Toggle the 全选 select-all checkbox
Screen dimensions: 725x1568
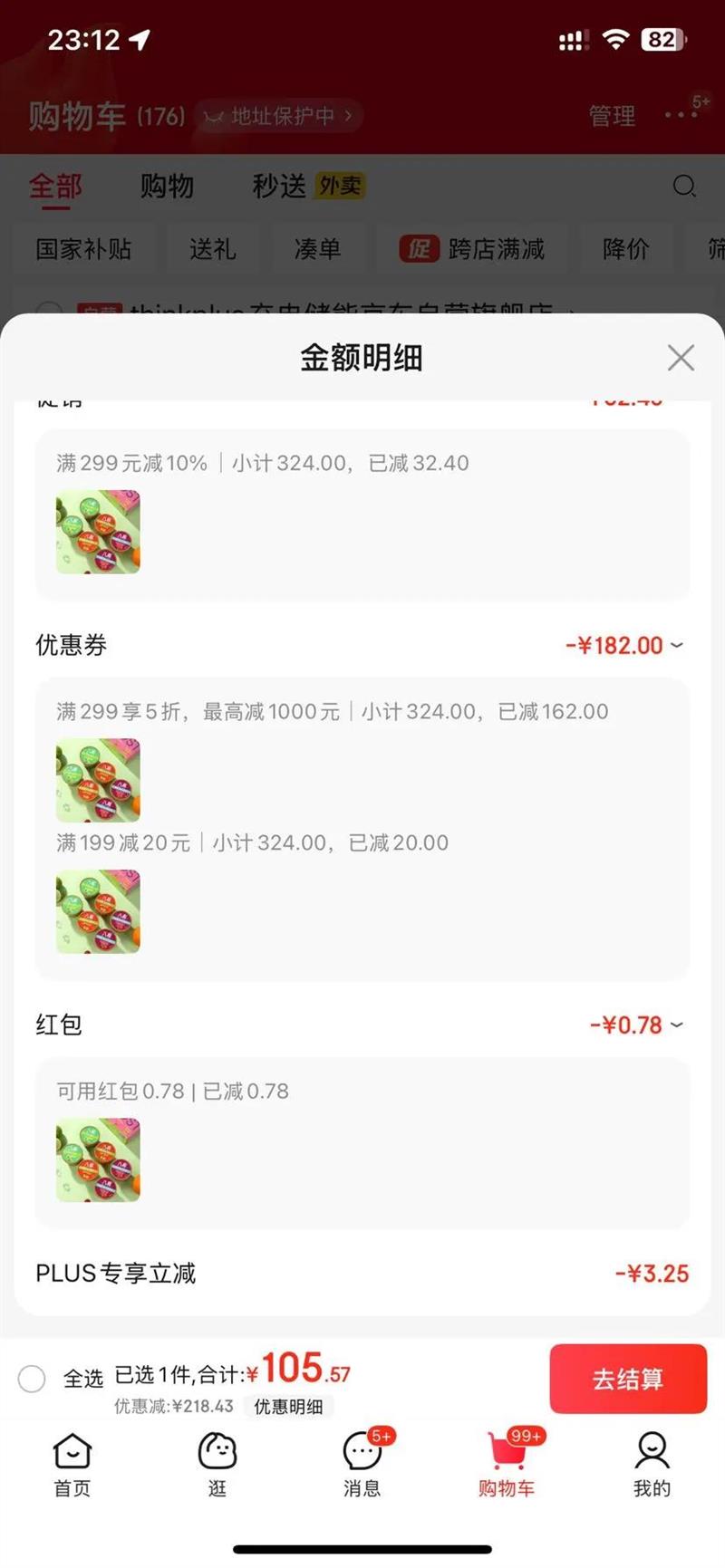33,1379
